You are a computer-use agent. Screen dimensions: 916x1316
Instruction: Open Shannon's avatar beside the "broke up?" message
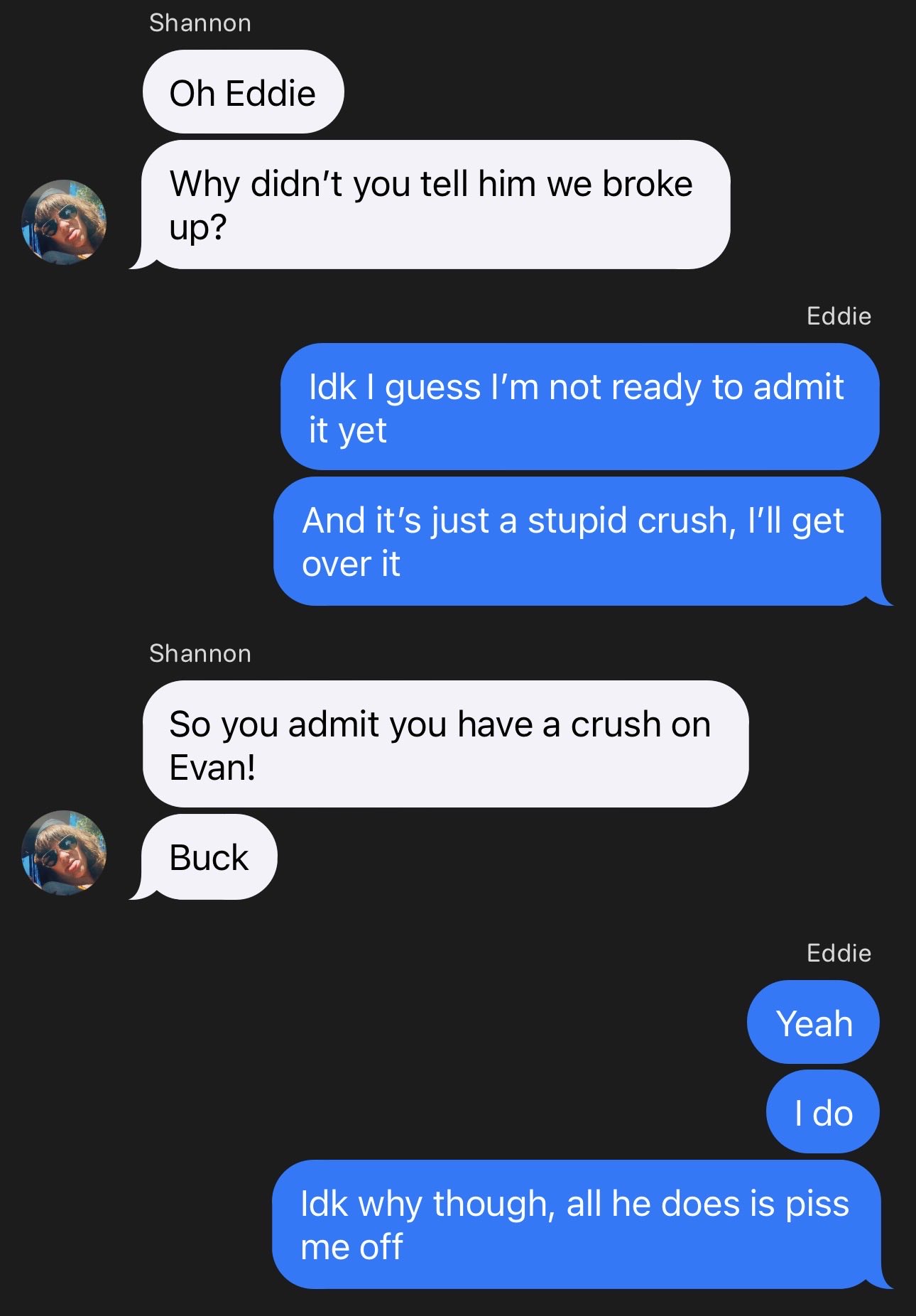64,222
